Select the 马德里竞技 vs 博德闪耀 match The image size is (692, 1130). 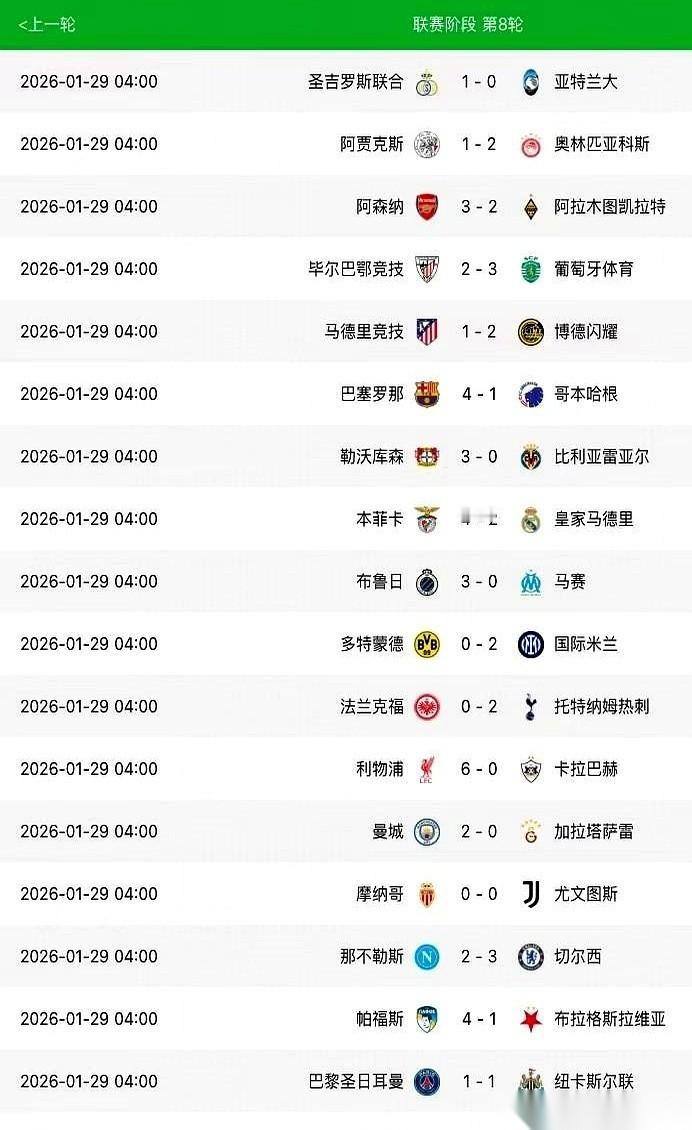(x=478, y=331)
